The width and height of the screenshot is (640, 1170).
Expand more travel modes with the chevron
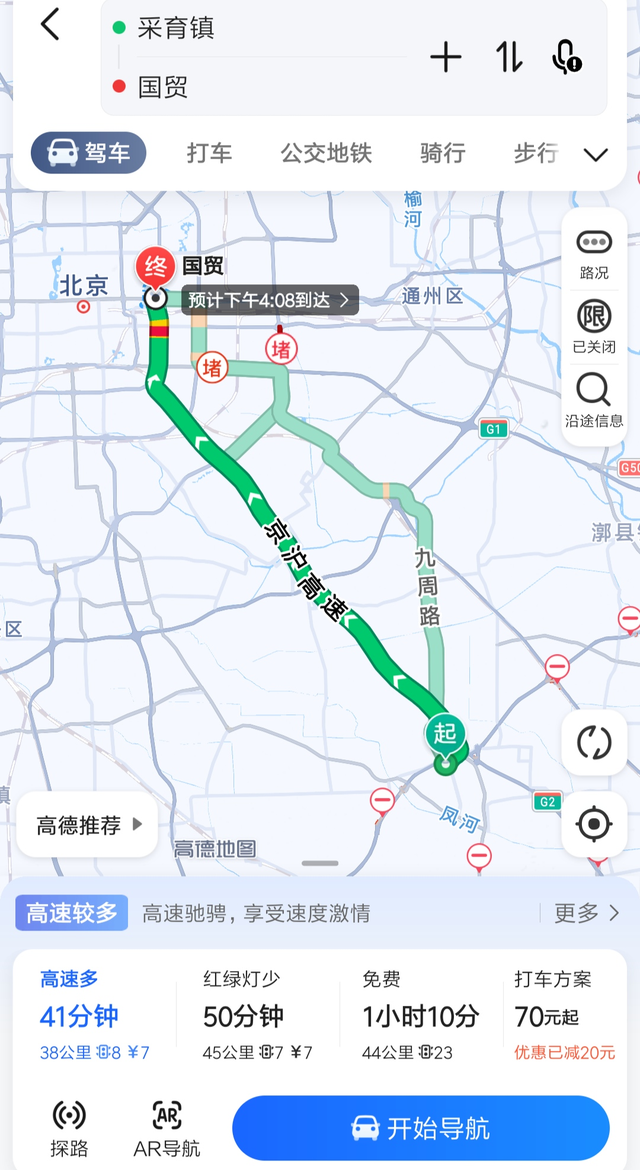[596, 155]
